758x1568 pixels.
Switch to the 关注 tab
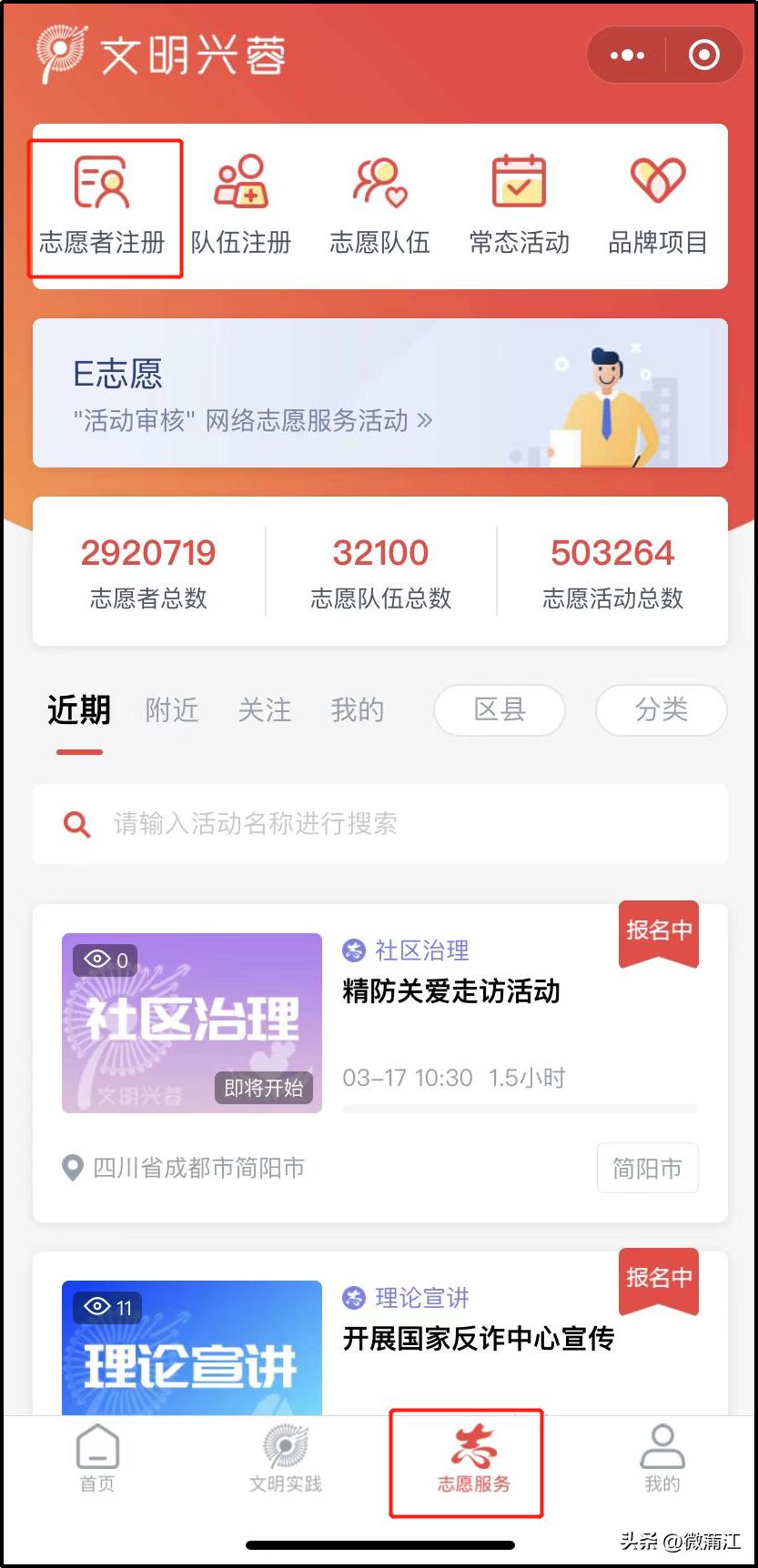tap(264, 710)
